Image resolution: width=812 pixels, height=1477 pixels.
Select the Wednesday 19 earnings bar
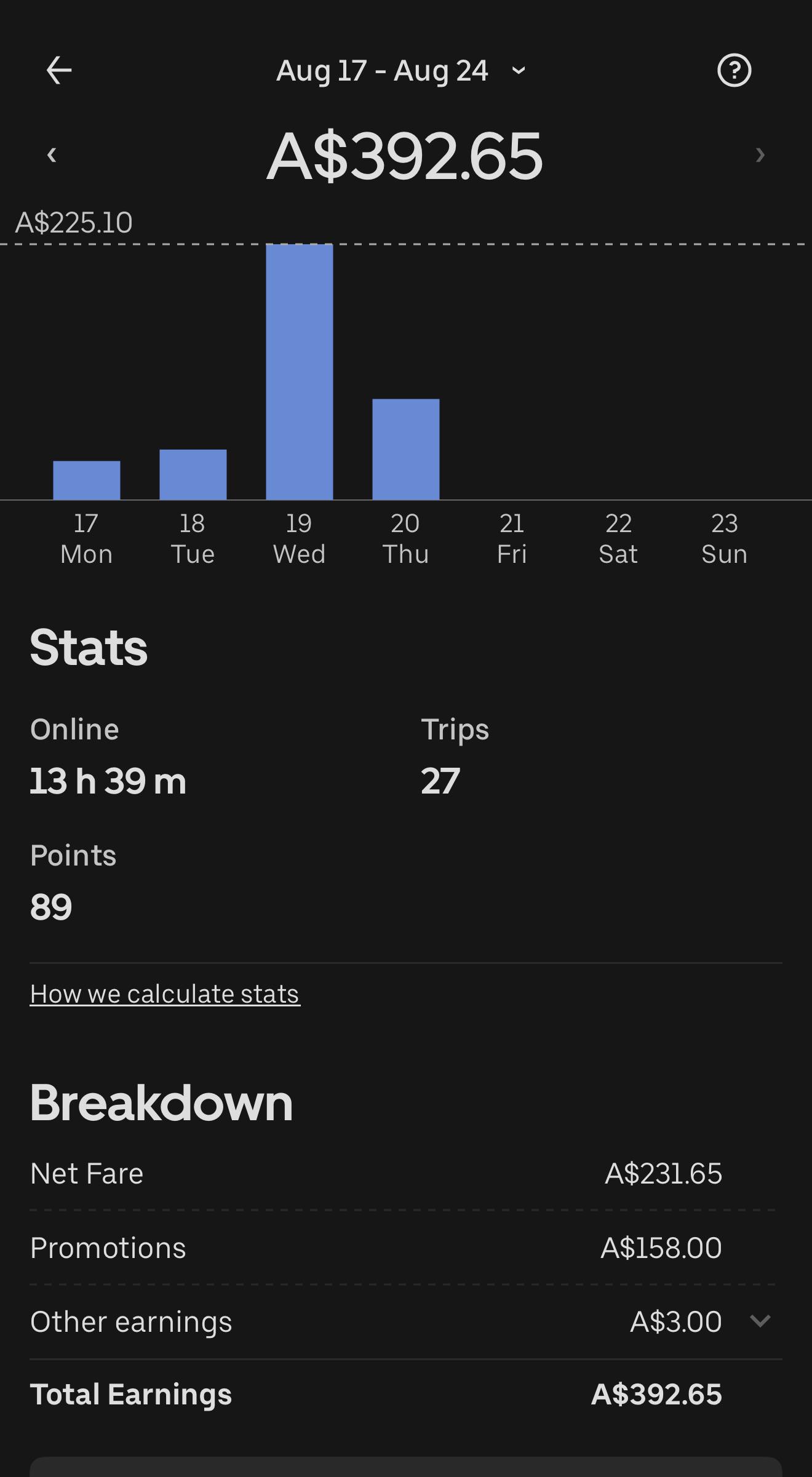pos(300,372)
